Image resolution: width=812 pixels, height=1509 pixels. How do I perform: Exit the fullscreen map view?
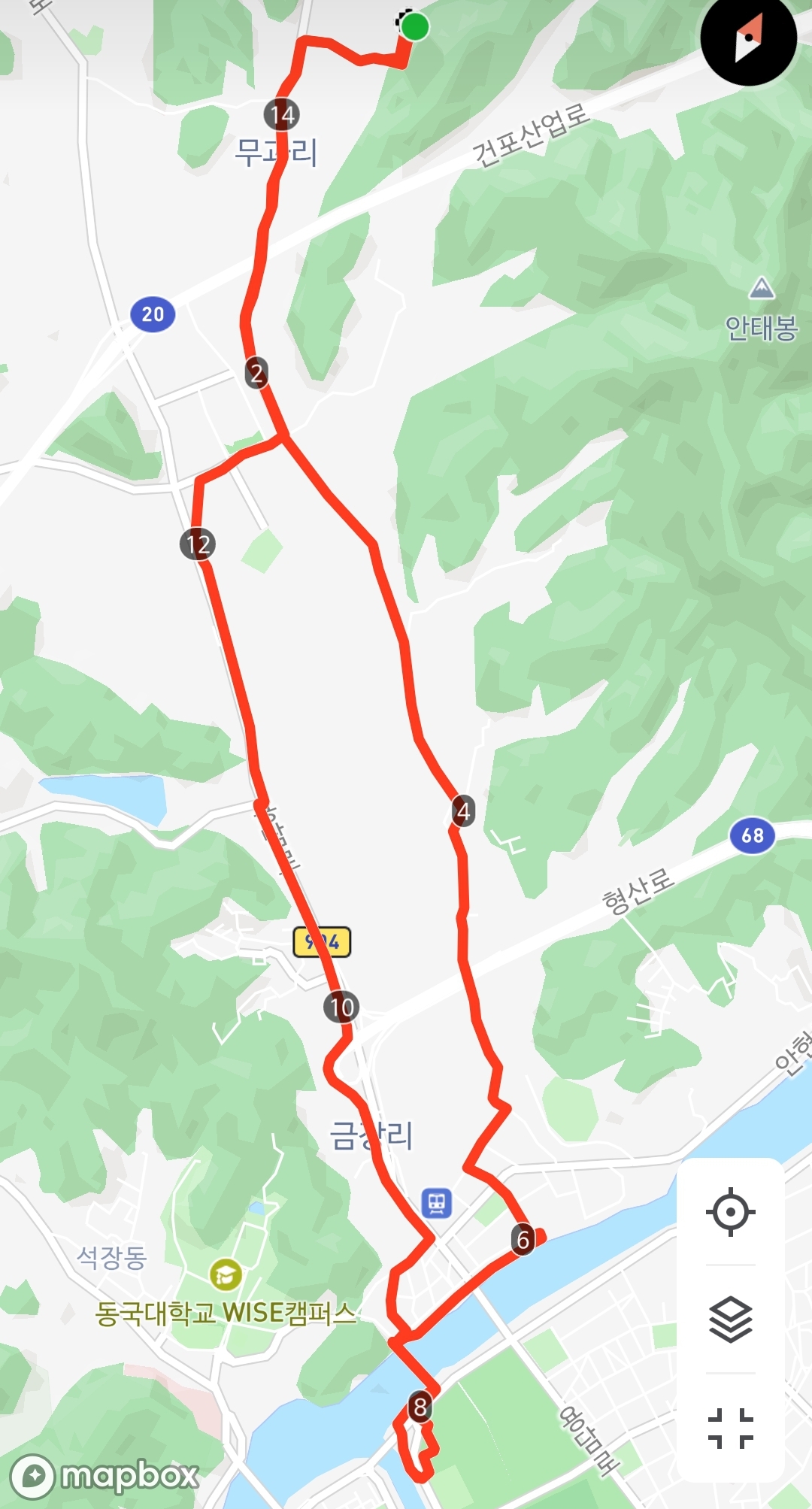pyautogui.click(x=730, y=1428)
